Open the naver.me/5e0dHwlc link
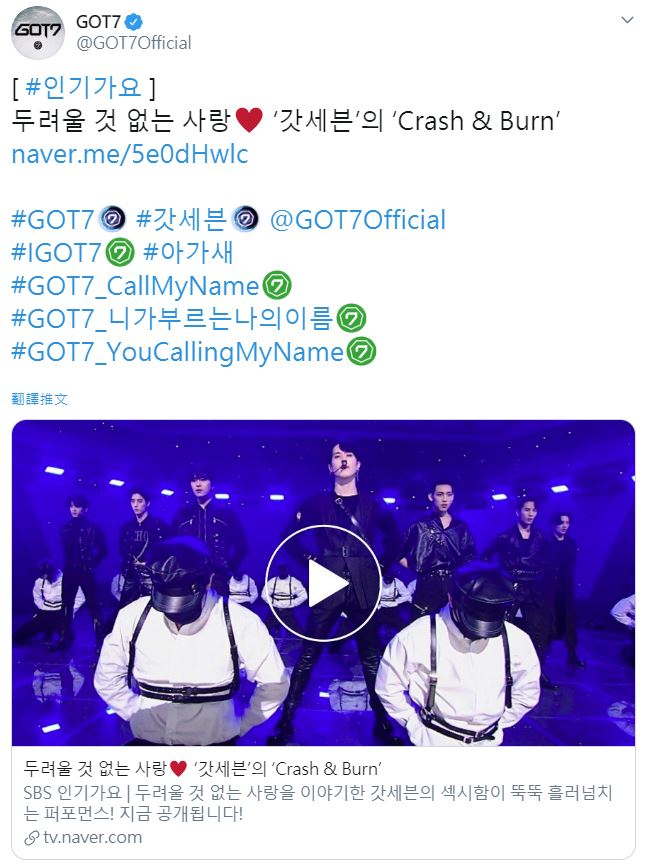 tap(129, 154)
